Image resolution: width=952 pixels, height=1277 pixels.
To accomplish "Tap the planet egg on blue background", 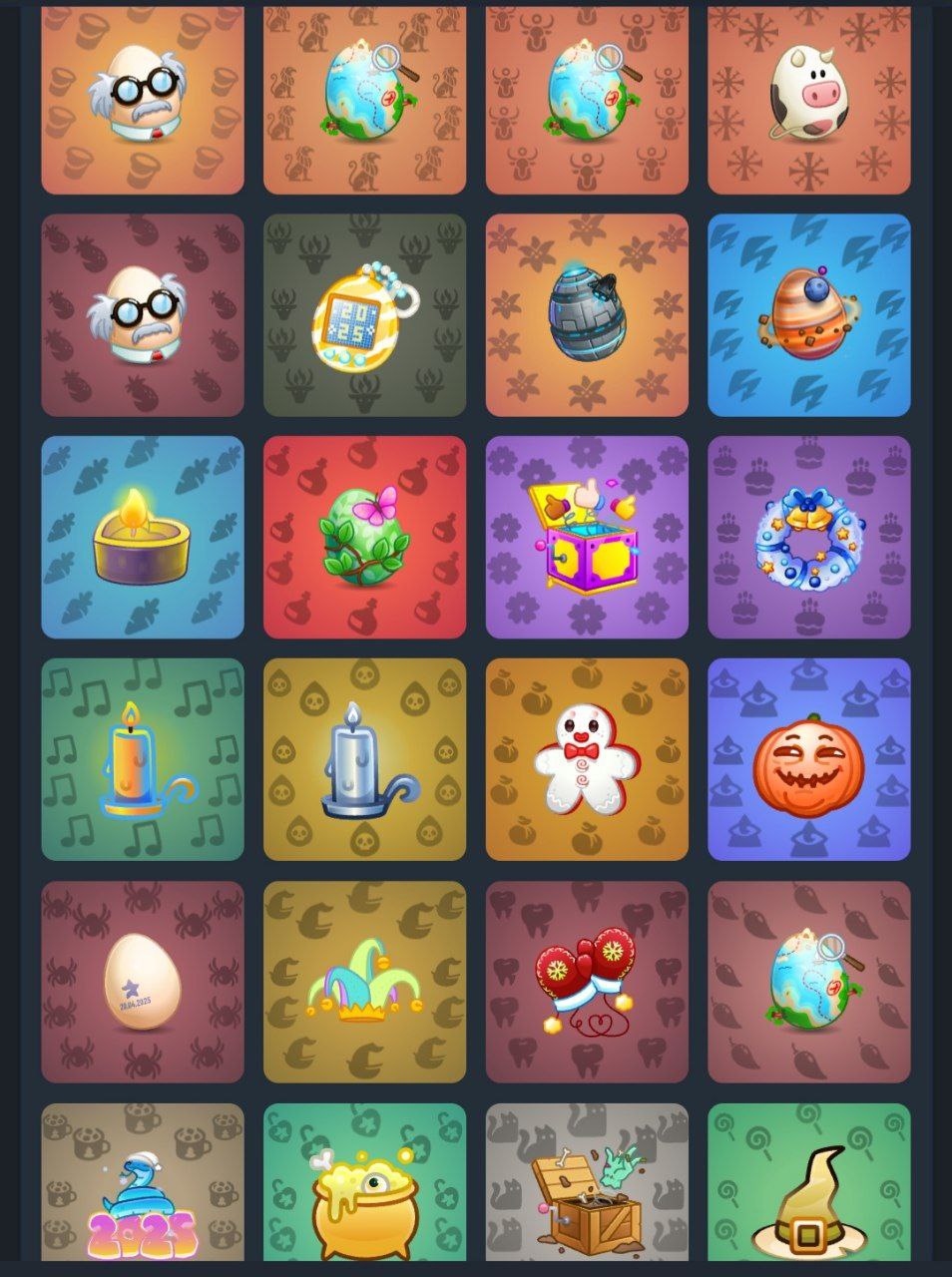I will [808, 314].
